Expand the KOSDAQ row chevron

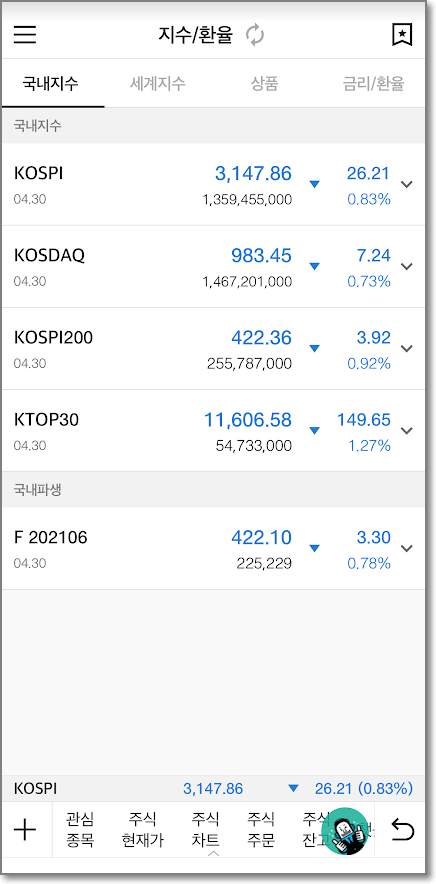[407, 266]
